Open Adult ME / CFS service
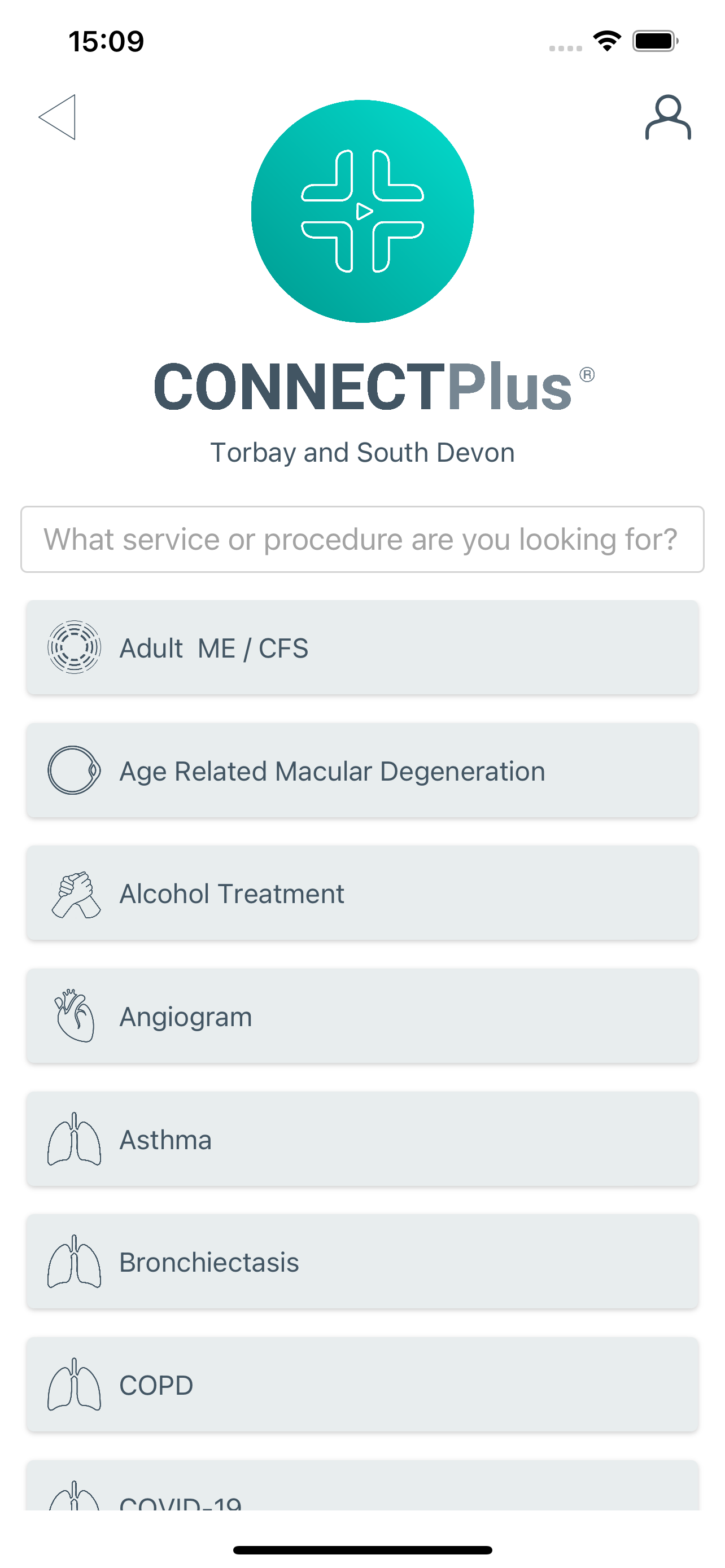Image resolution: width=725 pixels, height=1568 pixels. (x=362, y=647)
